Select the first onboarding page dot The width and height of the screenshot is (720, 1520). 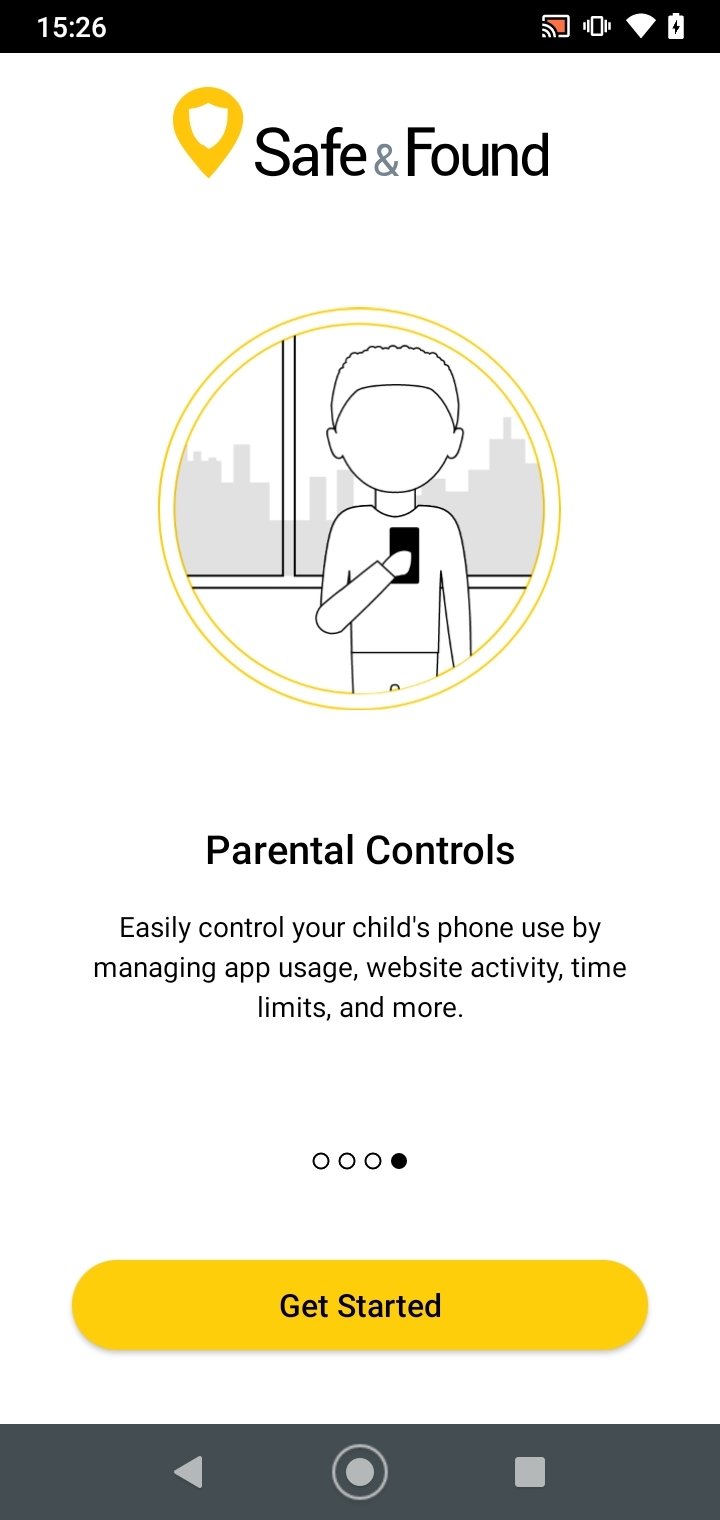click(321, 1161)
